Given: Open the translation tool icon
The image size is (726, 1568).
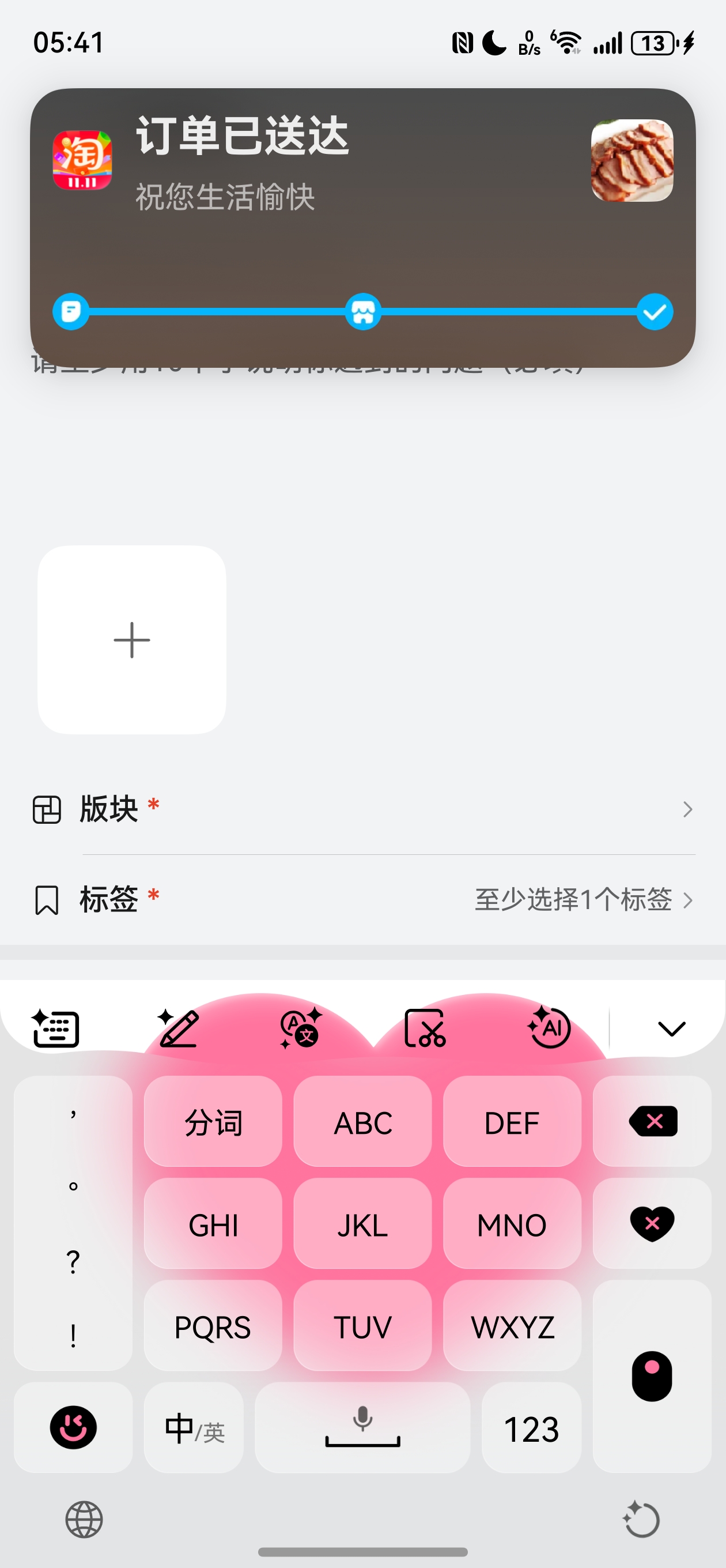Looking at the screenshot, I should 301,1027.
